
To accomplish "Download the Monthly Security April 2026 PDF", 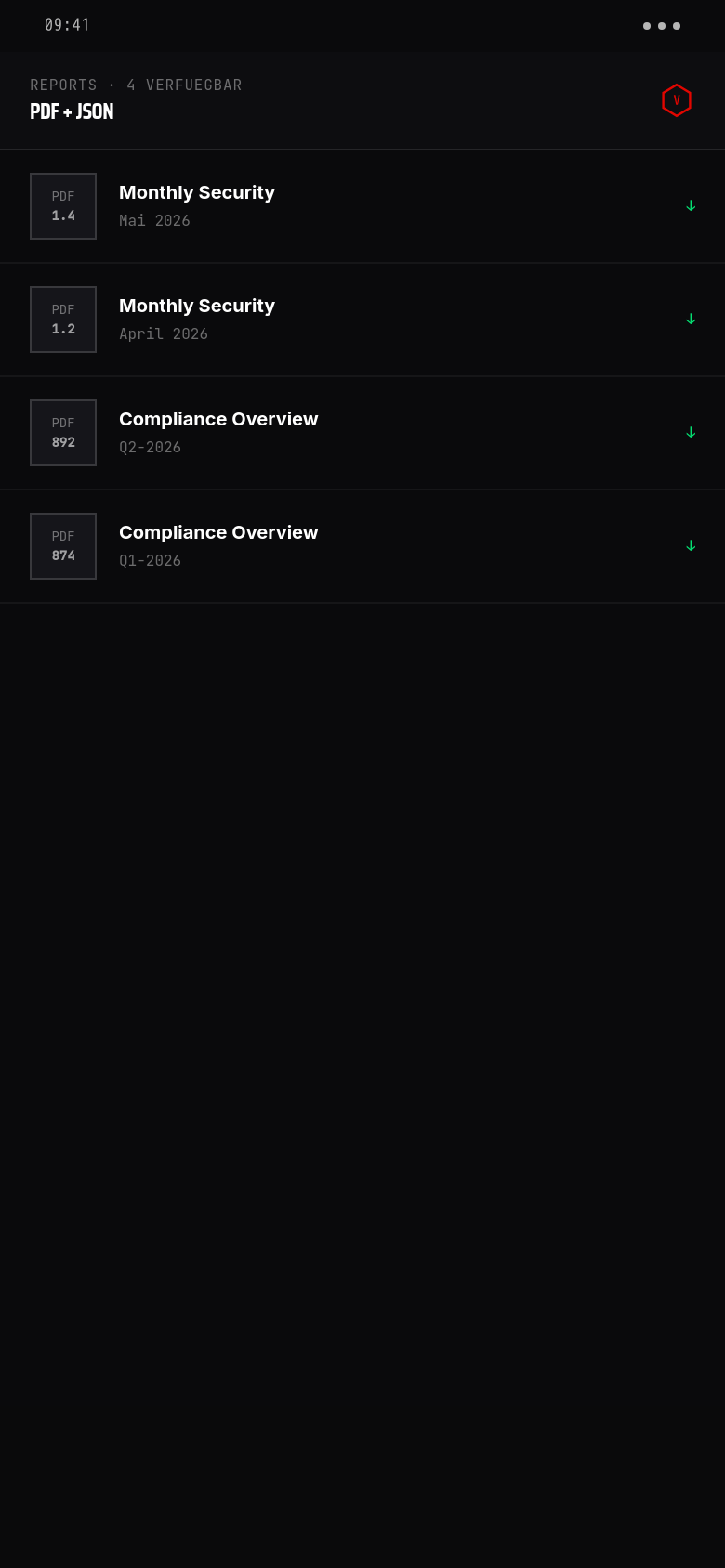I will 691,320.
